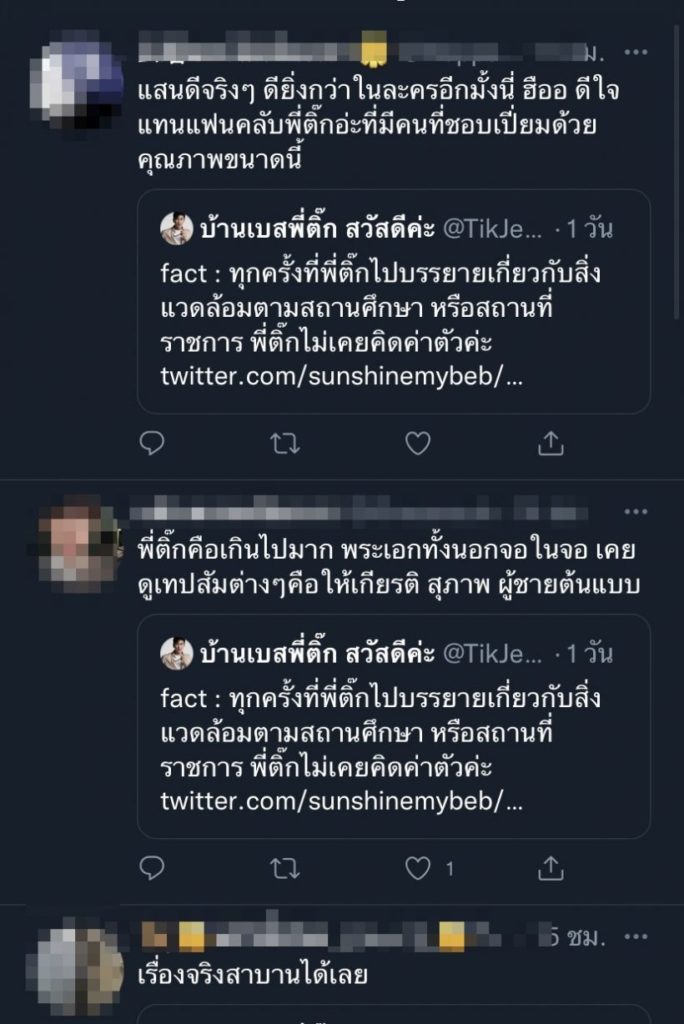Open avatar of the แสนดีจริงๆ tweet author
The width and height of the screenshot is (684, 1024).
[80, 80]
